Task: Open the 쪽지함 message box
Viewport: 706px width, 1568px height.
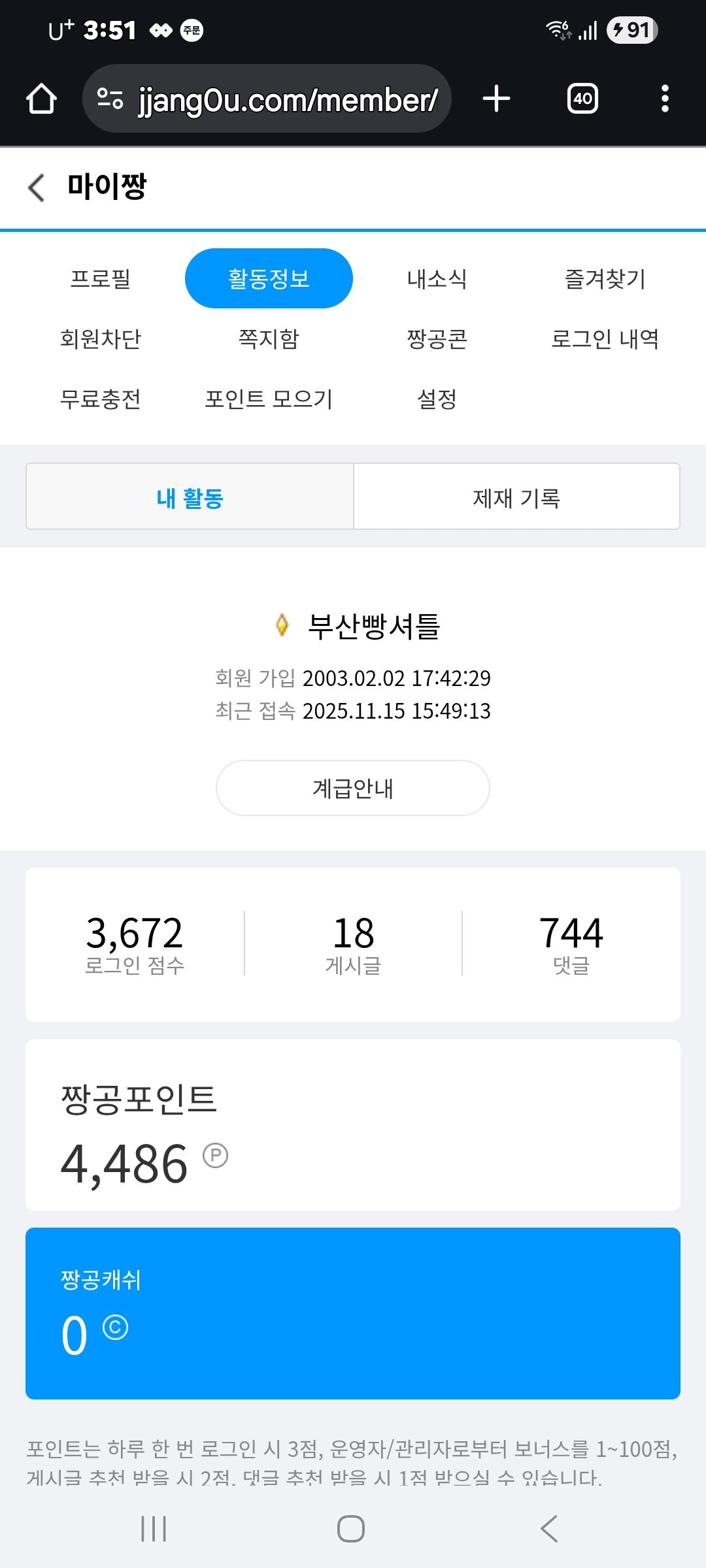Action: coord(269,339)
